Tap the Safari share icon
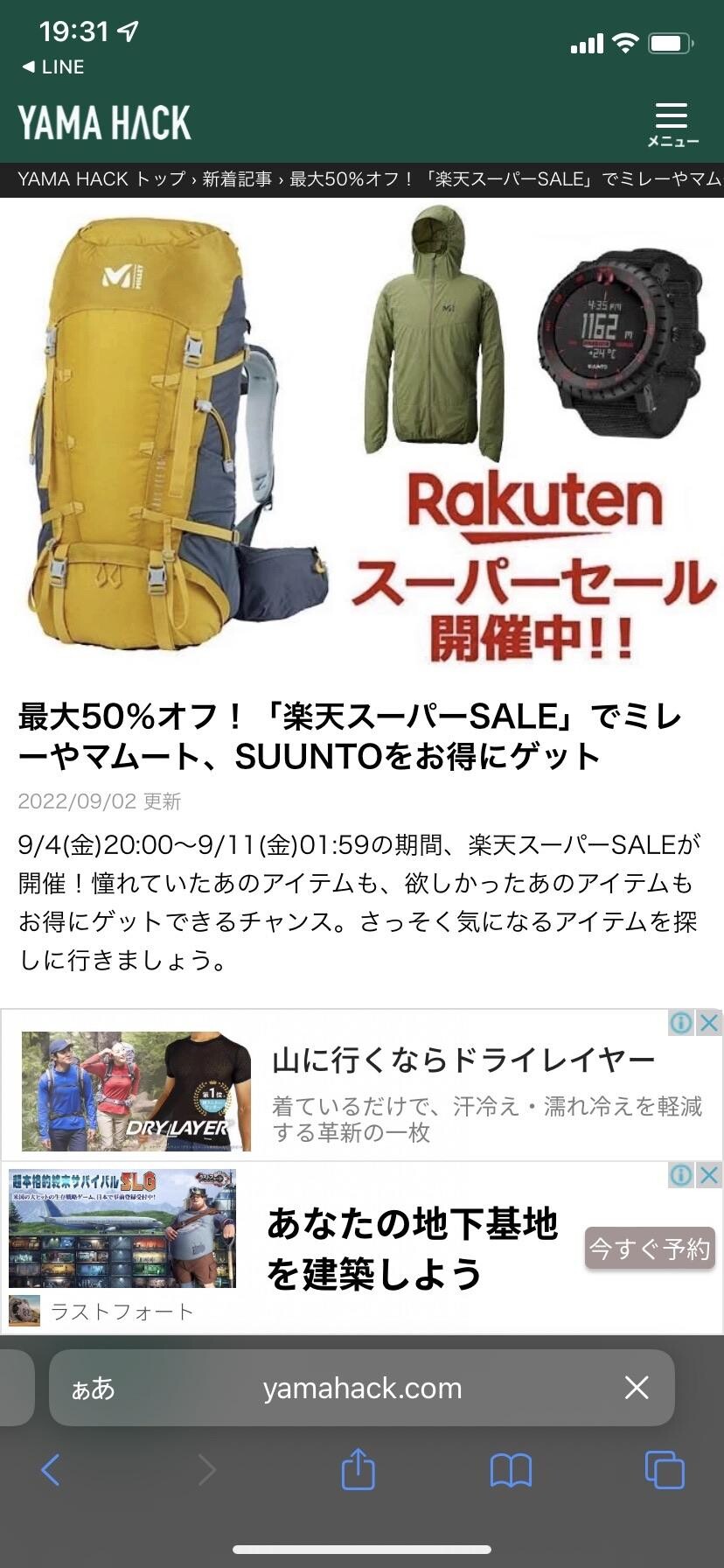724x1568 pixels. [x=358, y=1472]
